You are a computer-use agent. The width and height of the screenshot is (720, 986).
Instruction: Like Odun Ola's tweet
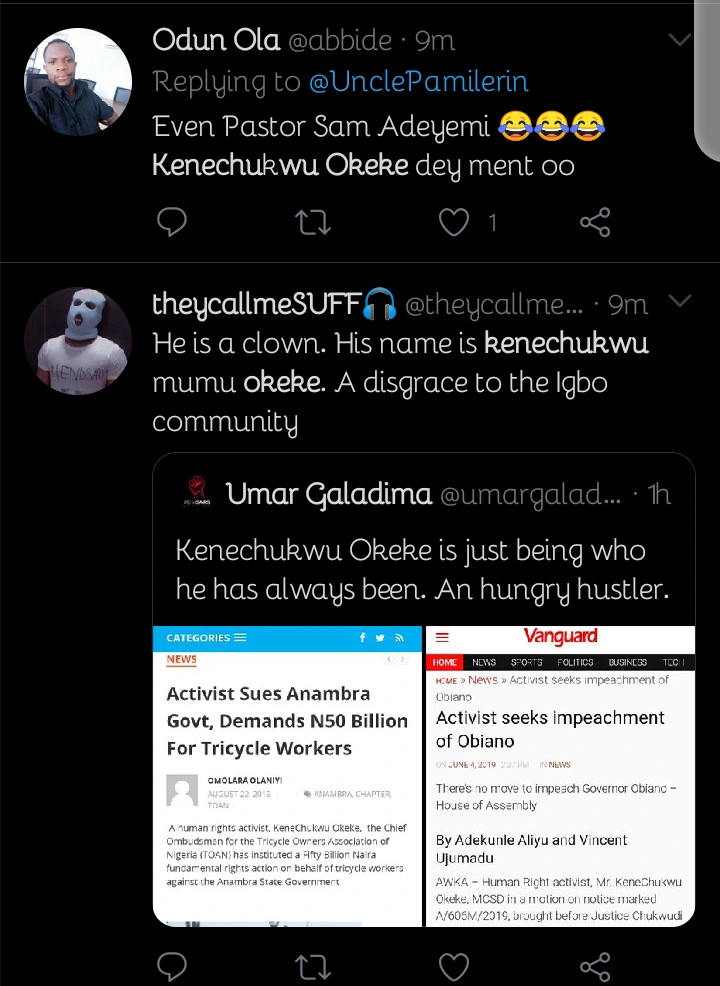click(x=455, y=222)
